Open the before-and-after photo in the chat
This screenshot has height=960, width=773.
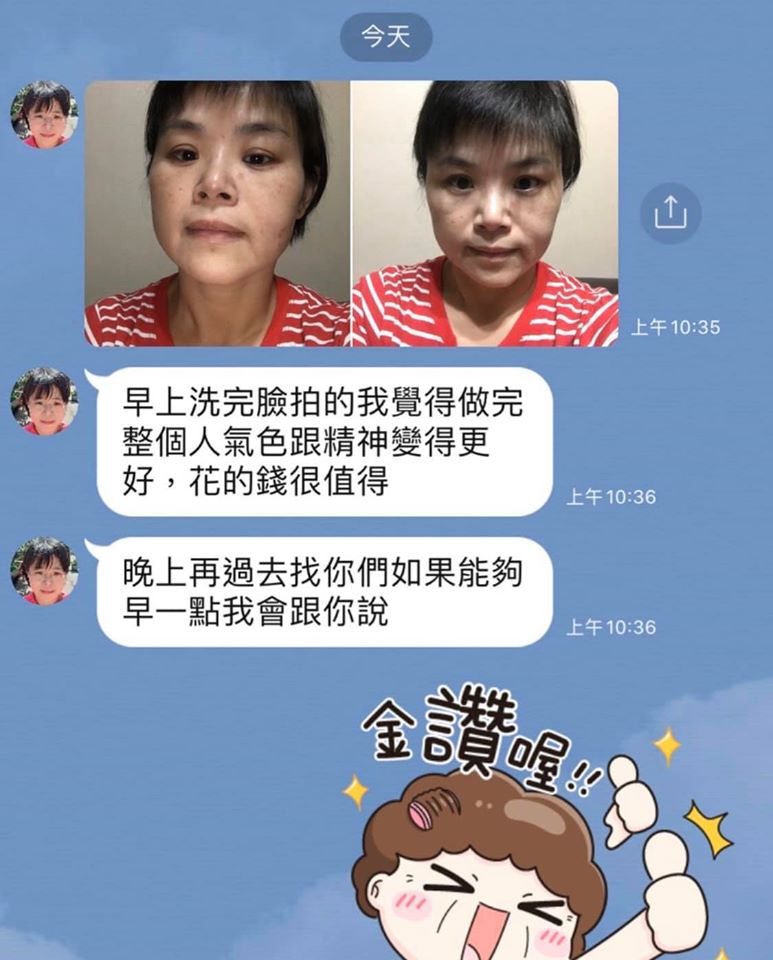351,213
